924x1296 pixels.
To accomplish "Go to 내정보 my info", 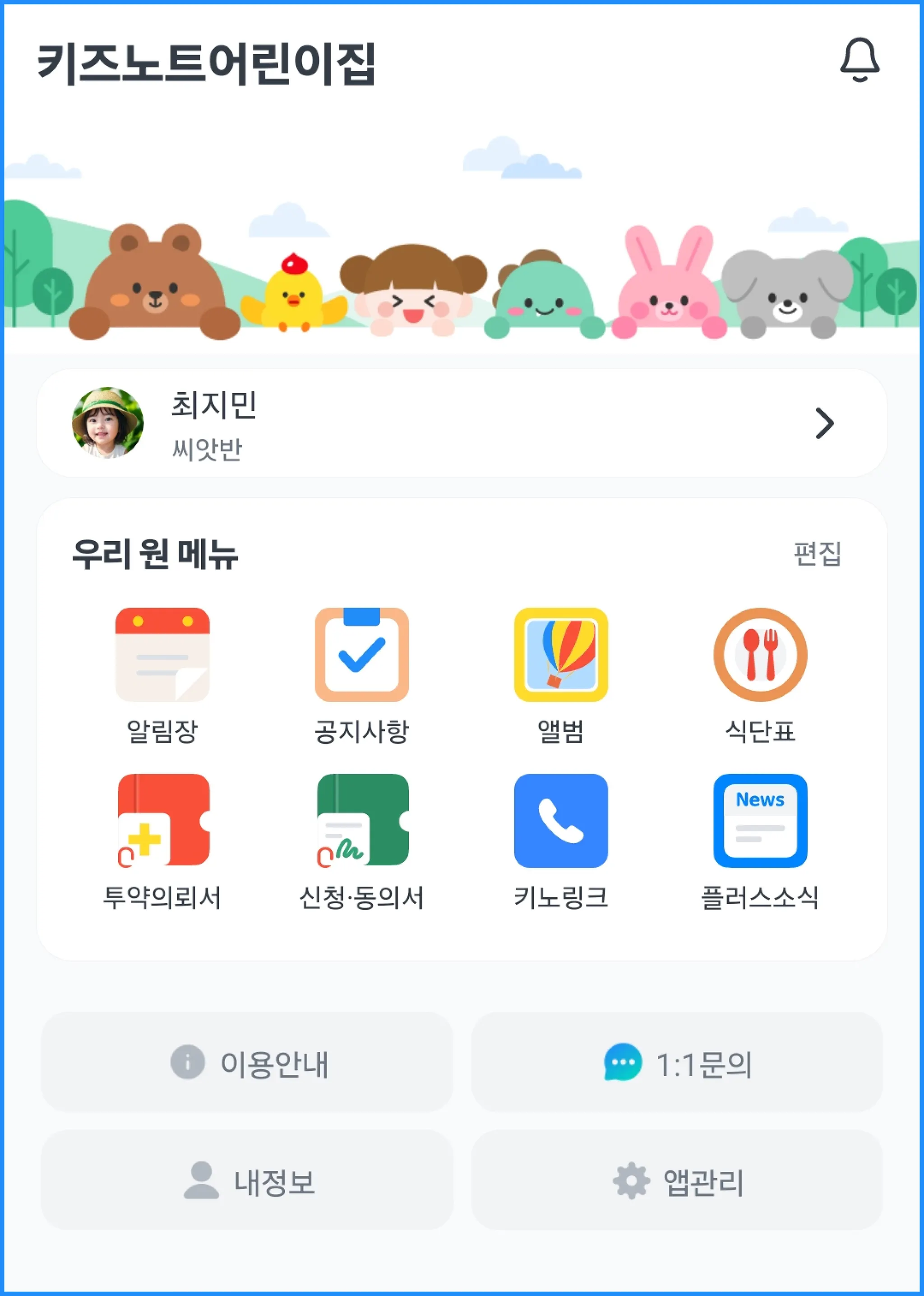I will (247, 1181).
